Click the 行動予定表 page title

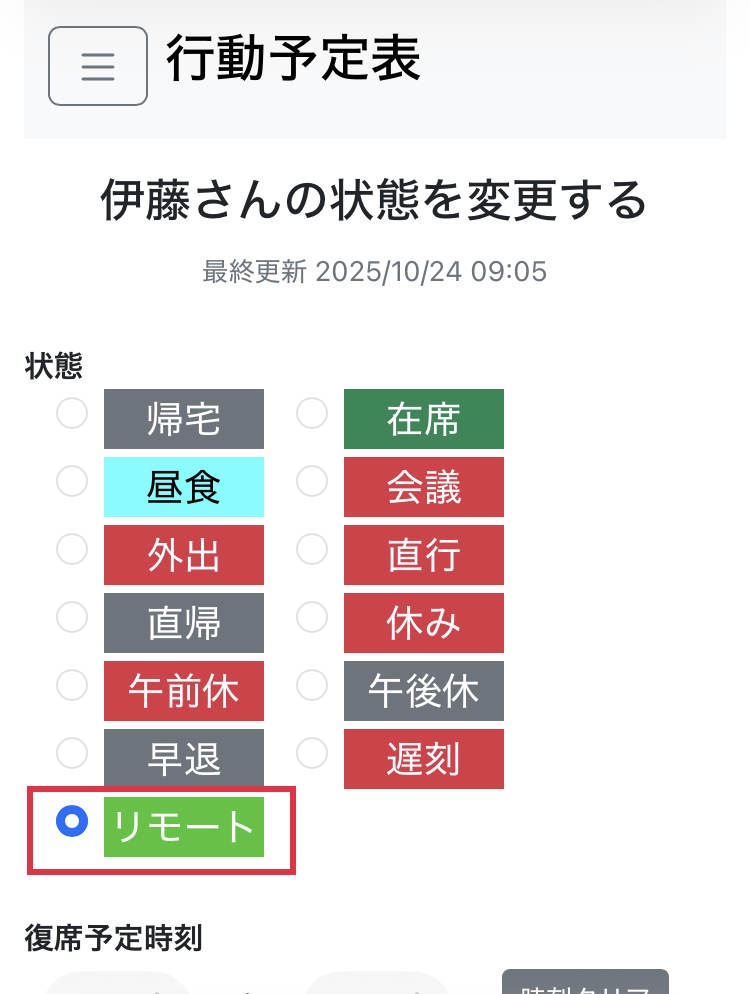click(x=293, y=60)
